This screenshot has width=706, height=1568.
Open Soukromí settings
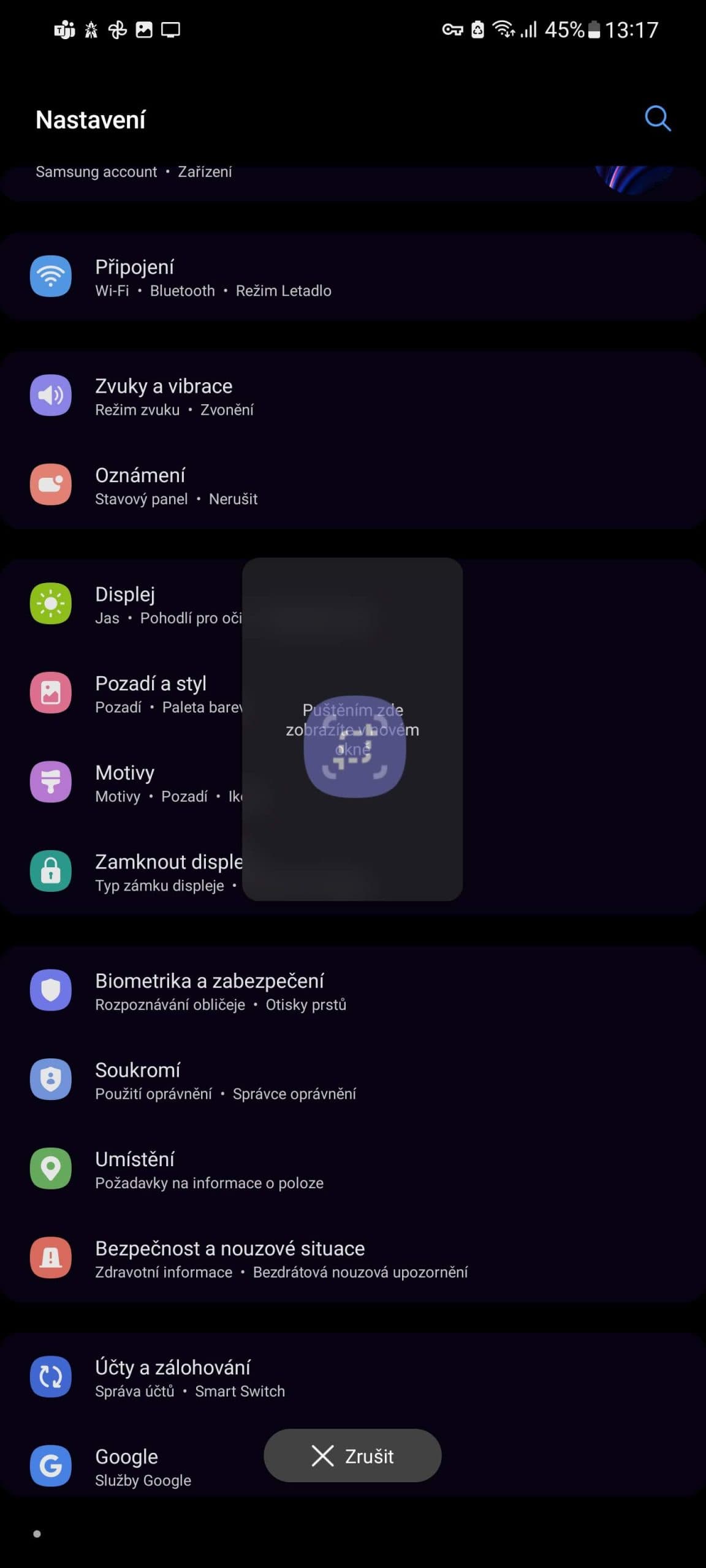point(138,1080)
